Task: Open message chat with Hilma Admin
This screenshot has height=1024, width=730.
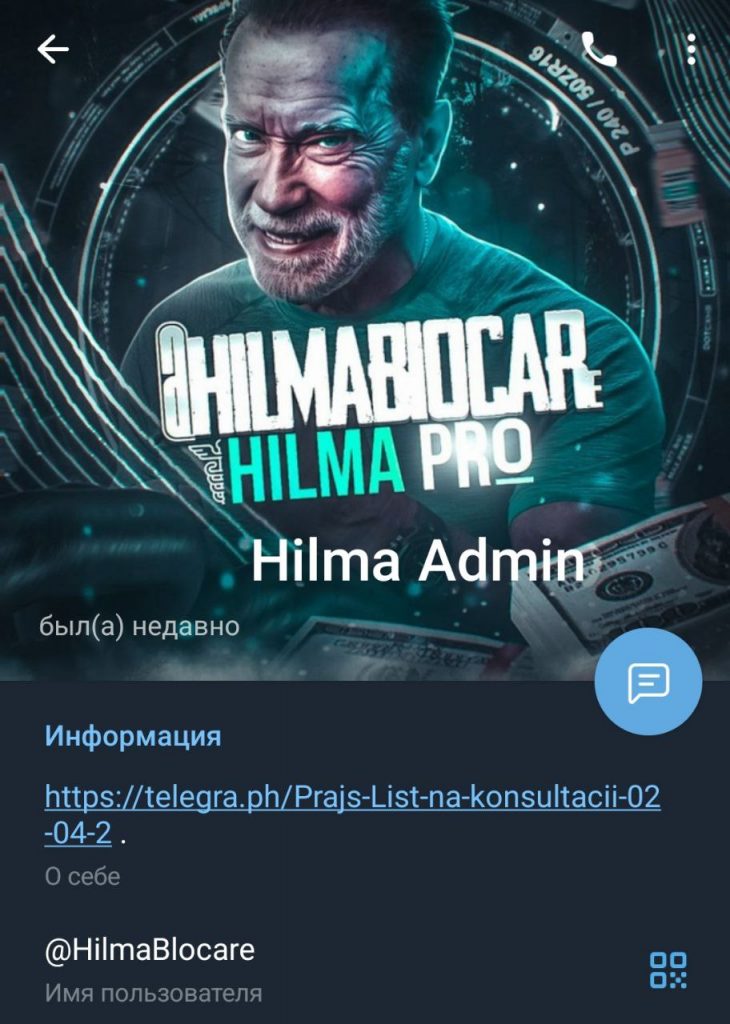Action: click(x=648, y=683)
